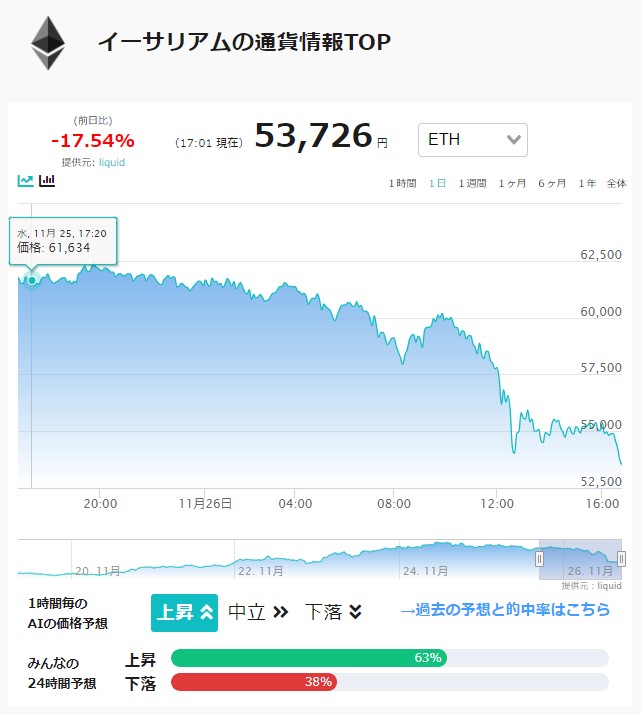The width and height of the screenshot is (641, 715).
Task: Select the 1ヶ月 chart range
Action: tap(512, 183)
